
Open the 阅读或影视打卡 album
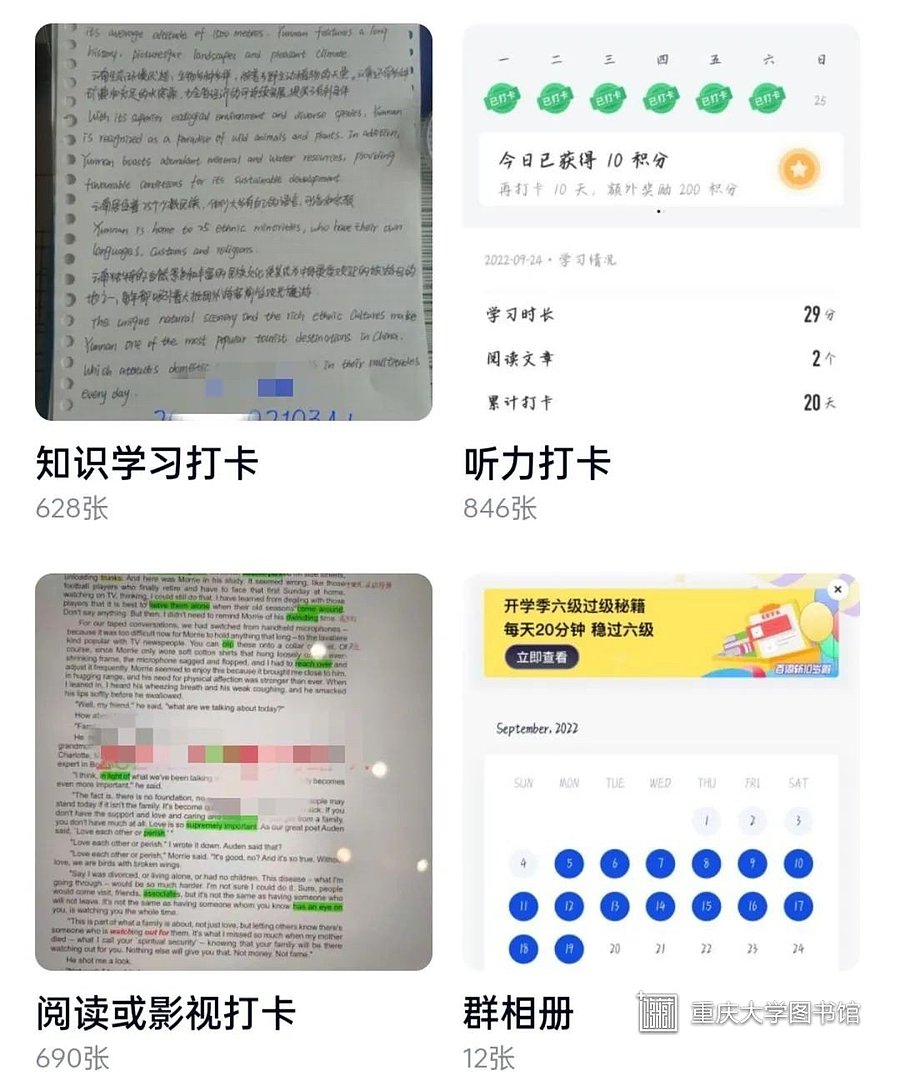(234, 771)
